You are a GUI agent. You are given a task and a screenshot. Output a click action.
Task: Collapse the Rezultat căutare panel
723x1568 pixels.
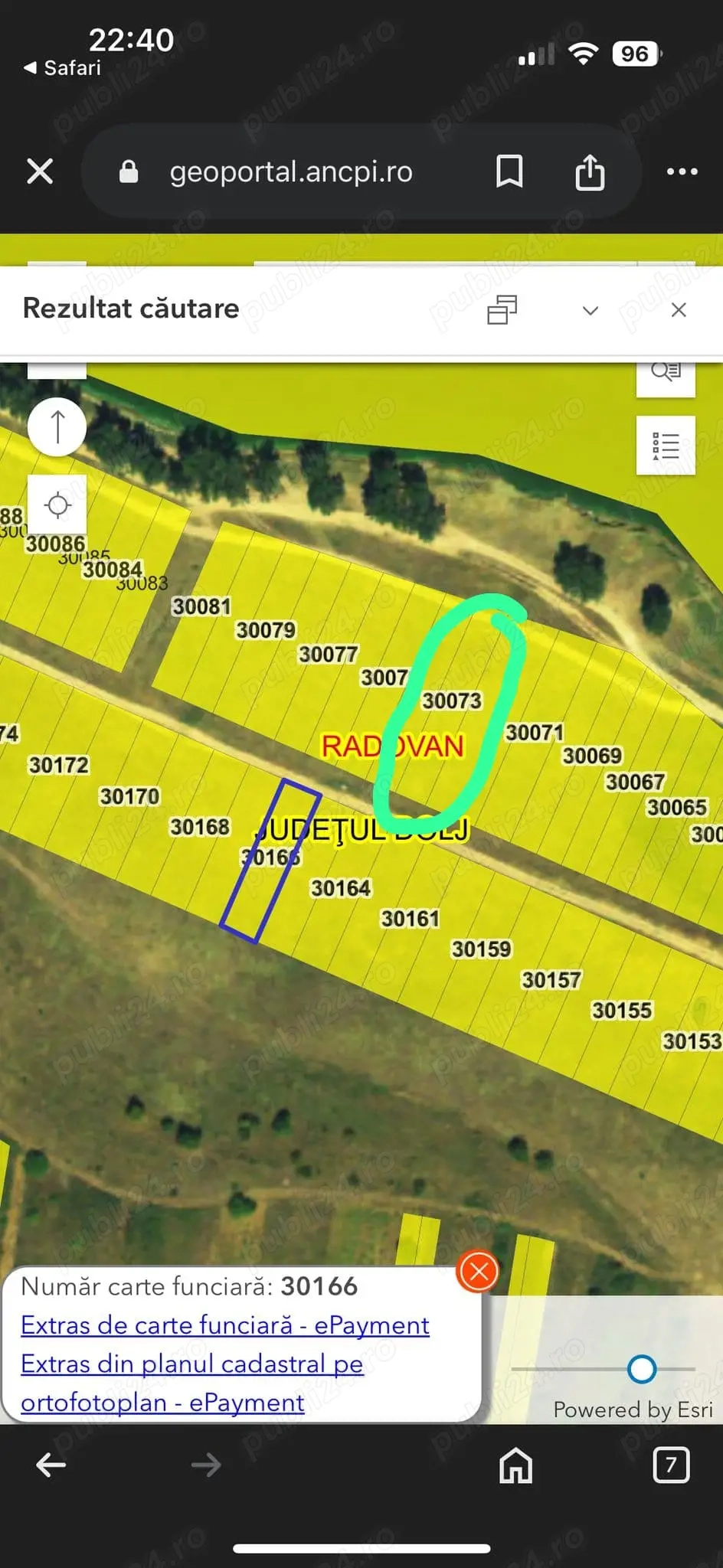tap(590, 310)
